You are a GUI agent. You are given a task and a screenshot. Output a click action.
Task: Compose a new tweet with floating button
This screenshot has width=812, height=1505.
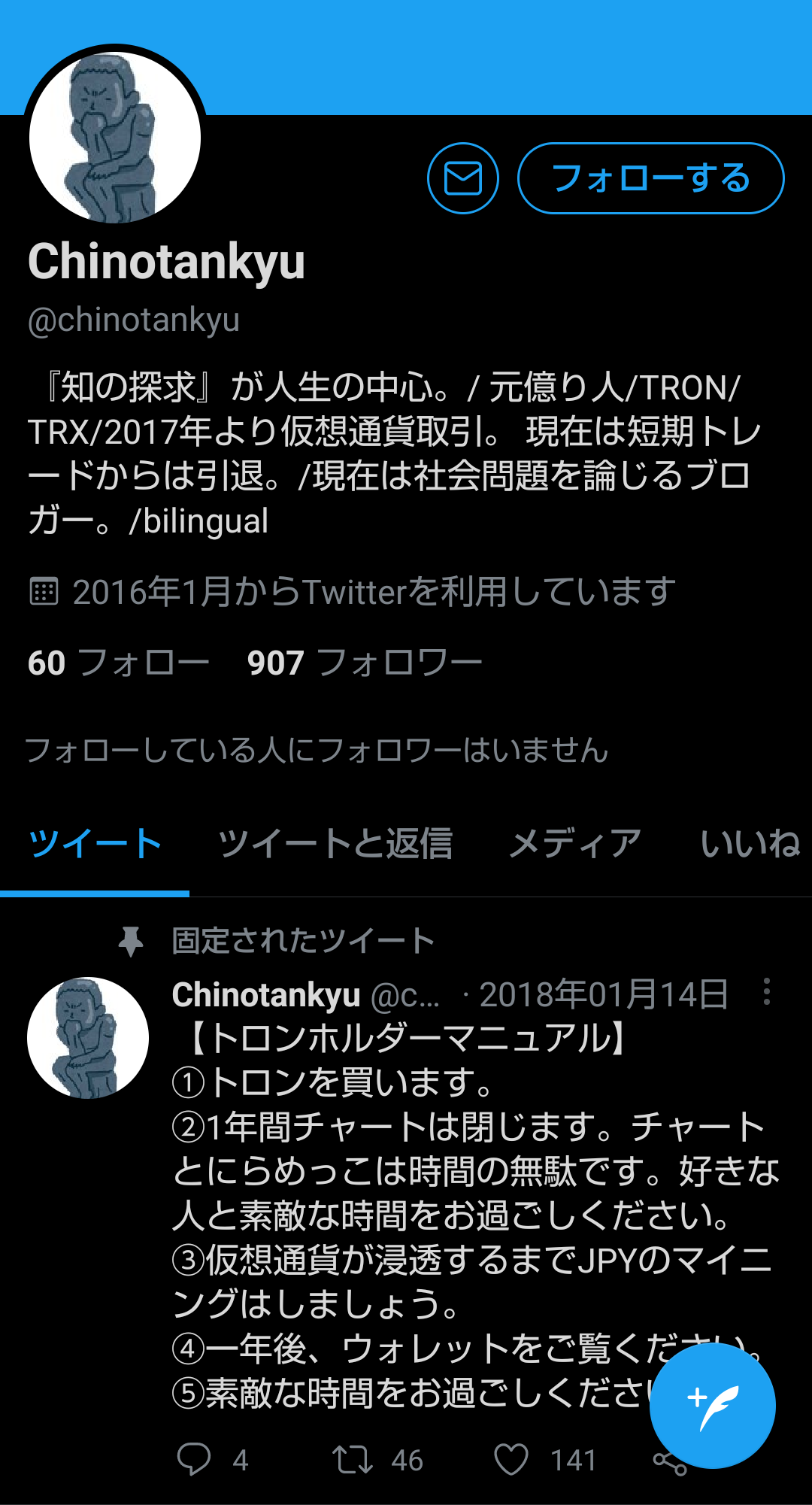click(712, 1405)
